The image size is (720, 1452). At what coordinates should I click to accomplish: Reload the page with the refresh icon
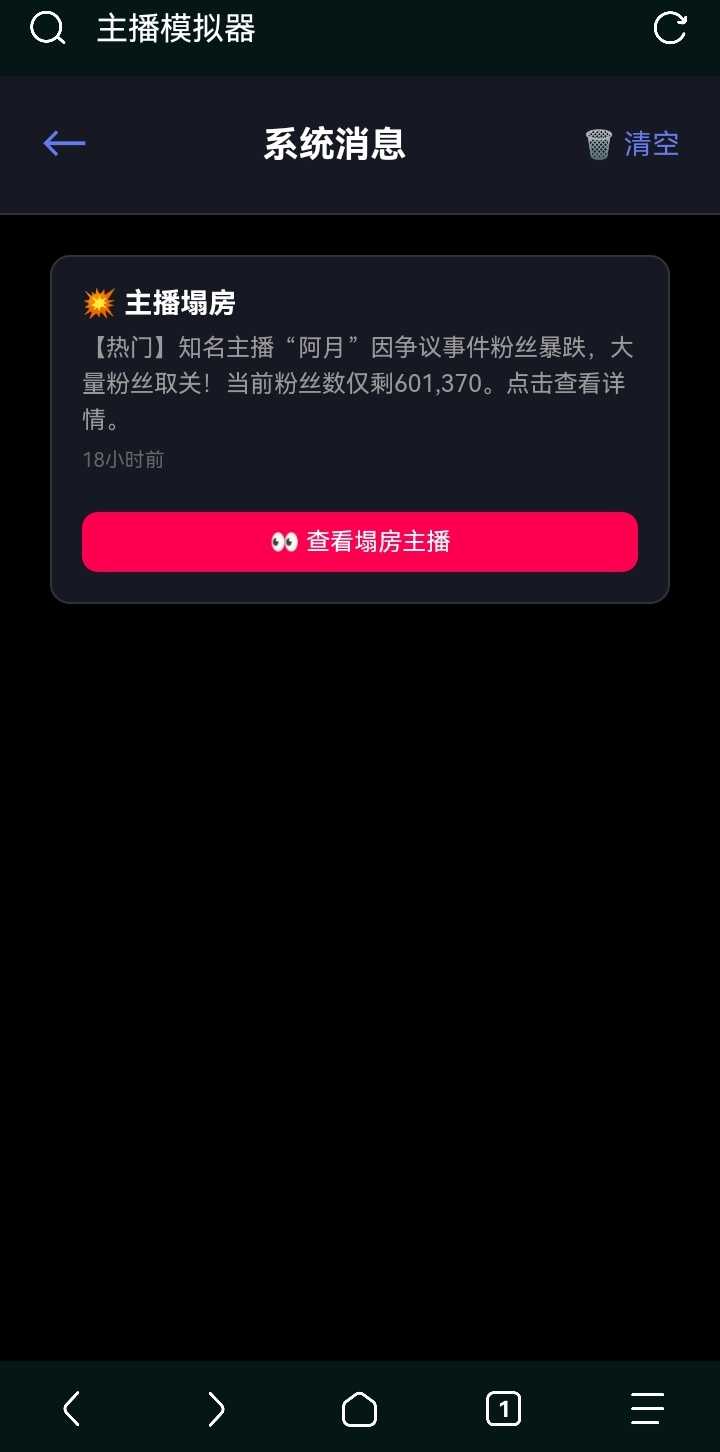pos(670,28)
